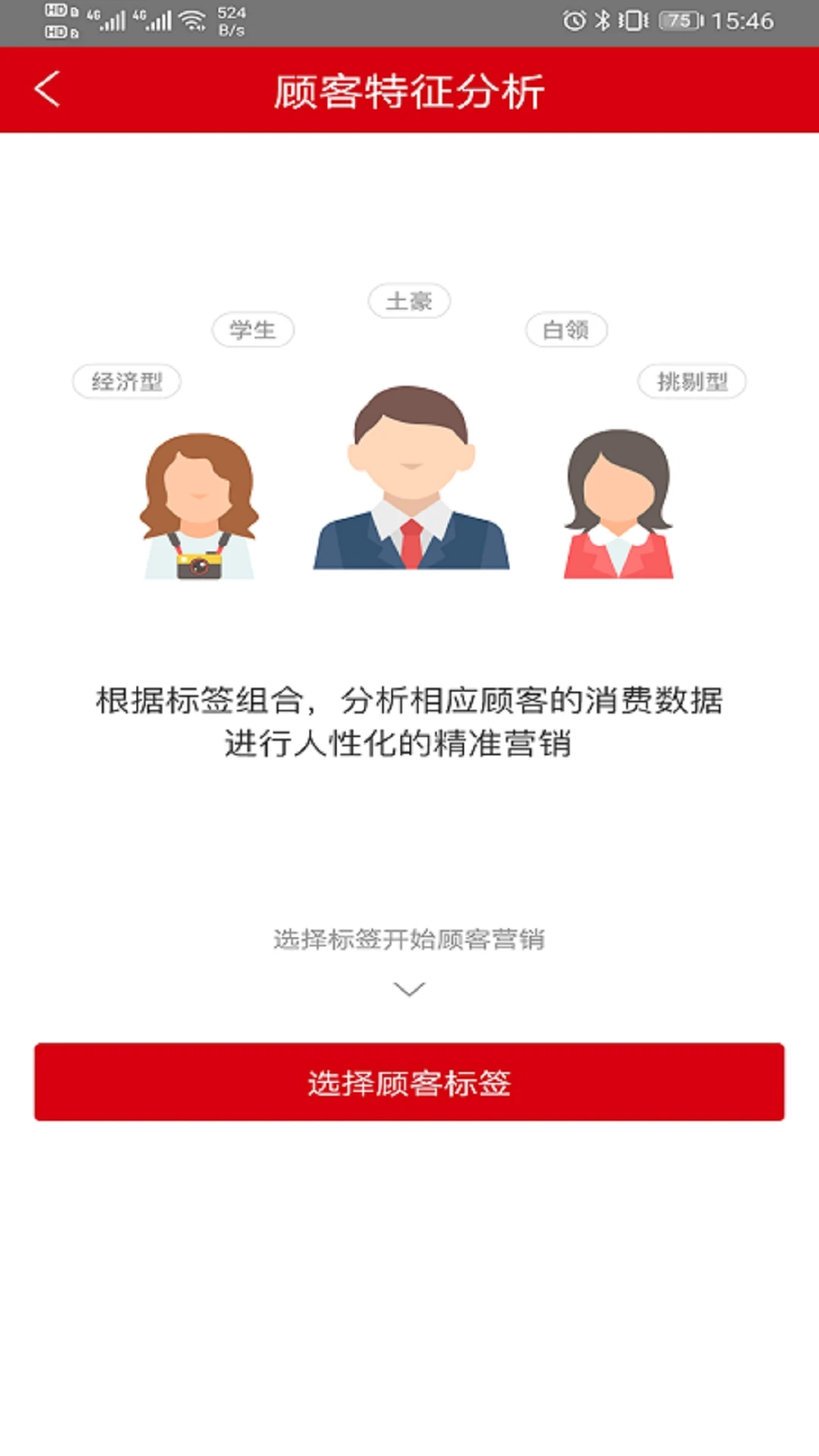Tap the back arrow icon

point(47,90)
